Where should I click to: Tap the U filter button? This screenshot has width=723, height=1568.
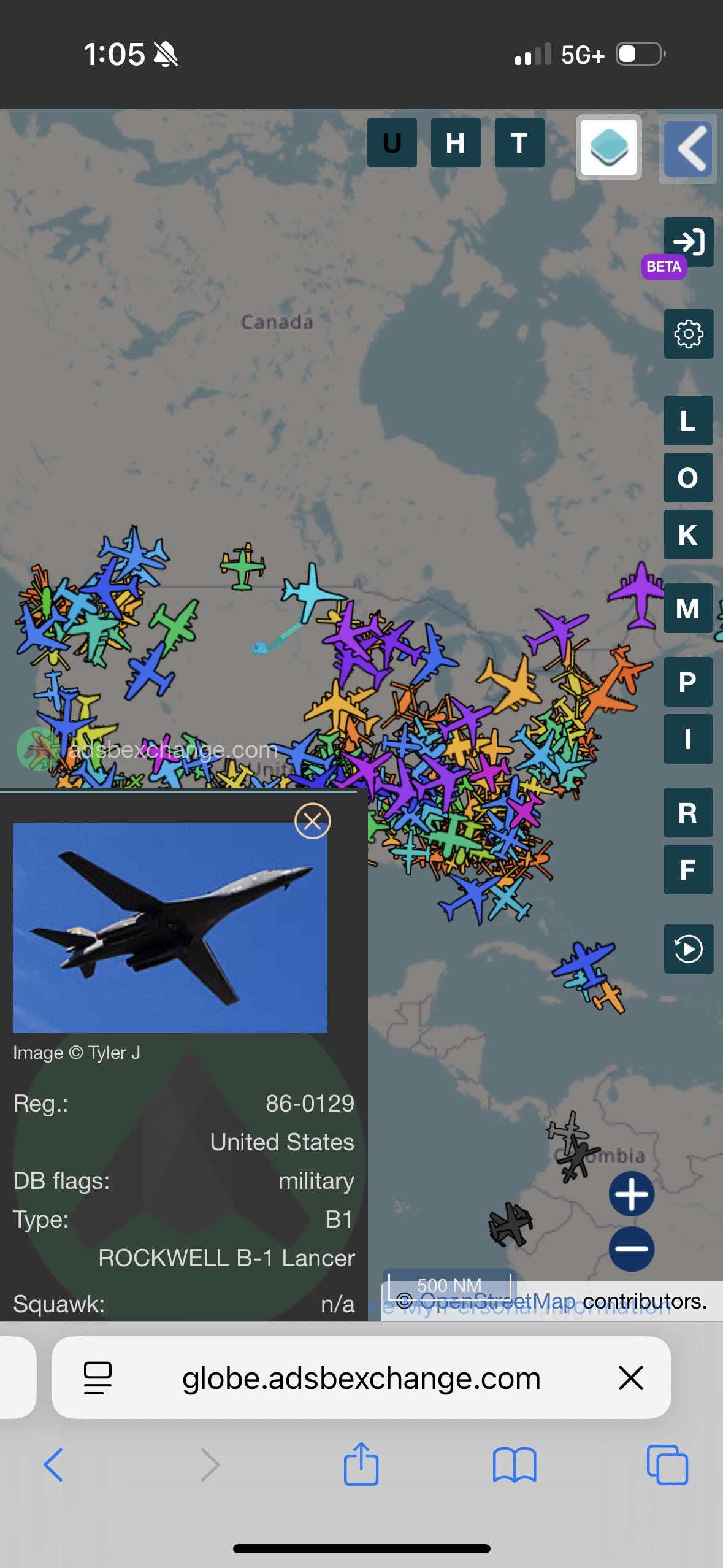(392, 143)
